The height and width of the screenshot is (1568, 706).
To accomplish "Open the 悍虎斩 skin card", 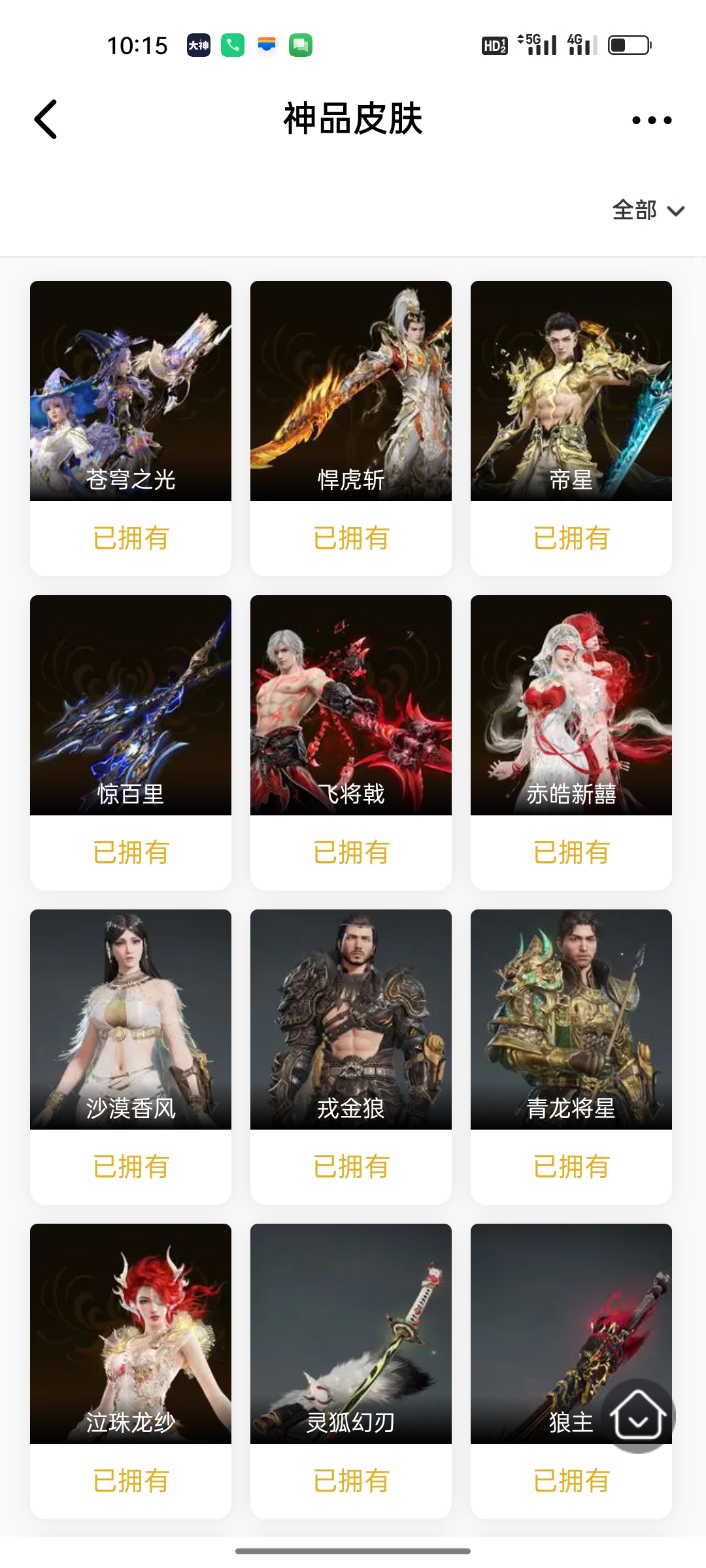I will (x=351, y=428).
